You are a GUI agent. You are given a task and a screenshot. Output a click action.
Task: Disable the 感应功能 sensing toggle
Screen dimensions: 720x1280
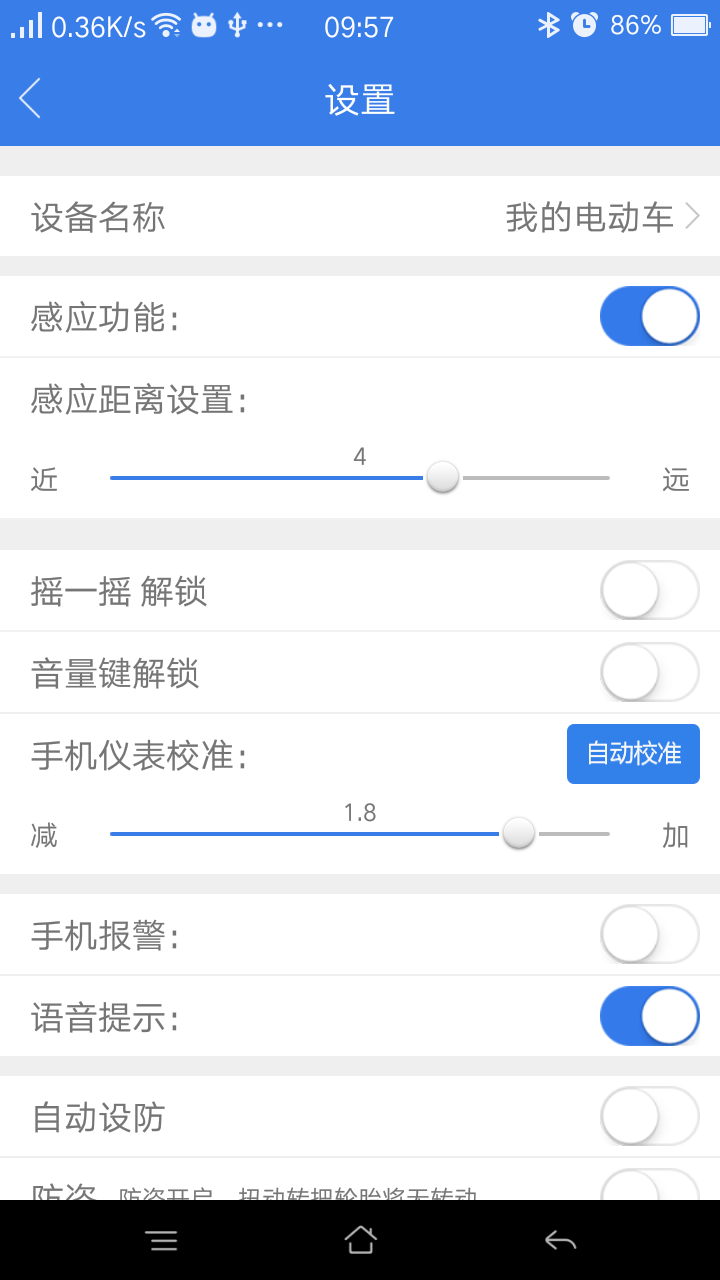click(x=649, y=315)
